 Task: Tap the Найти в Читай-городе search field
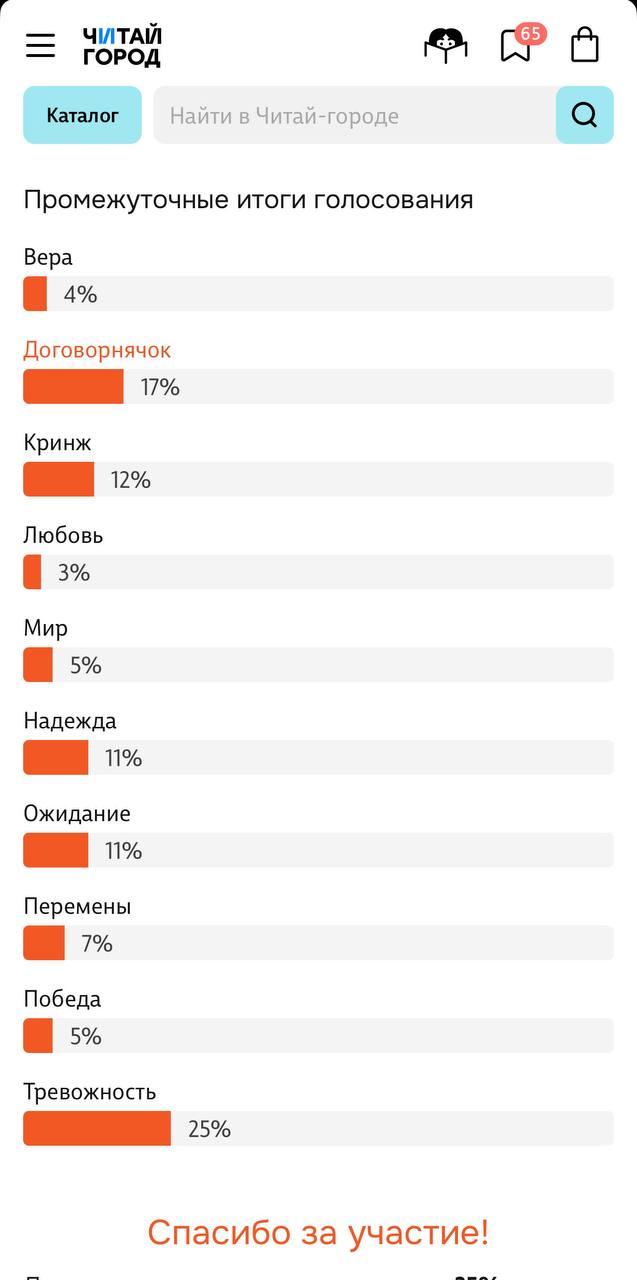coord(354,116)
